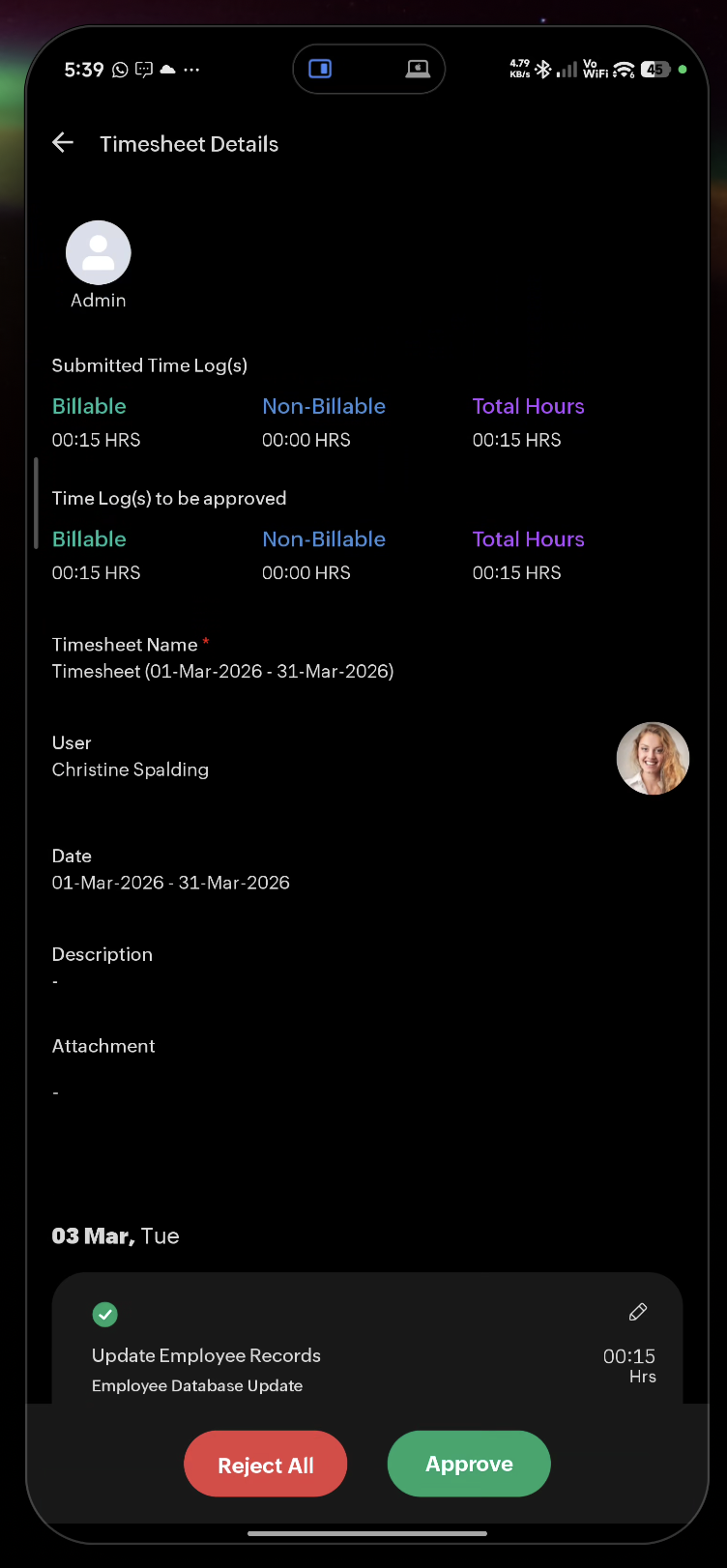Reject all time logs
The image size is (727, 1568).
point(265,1465)
